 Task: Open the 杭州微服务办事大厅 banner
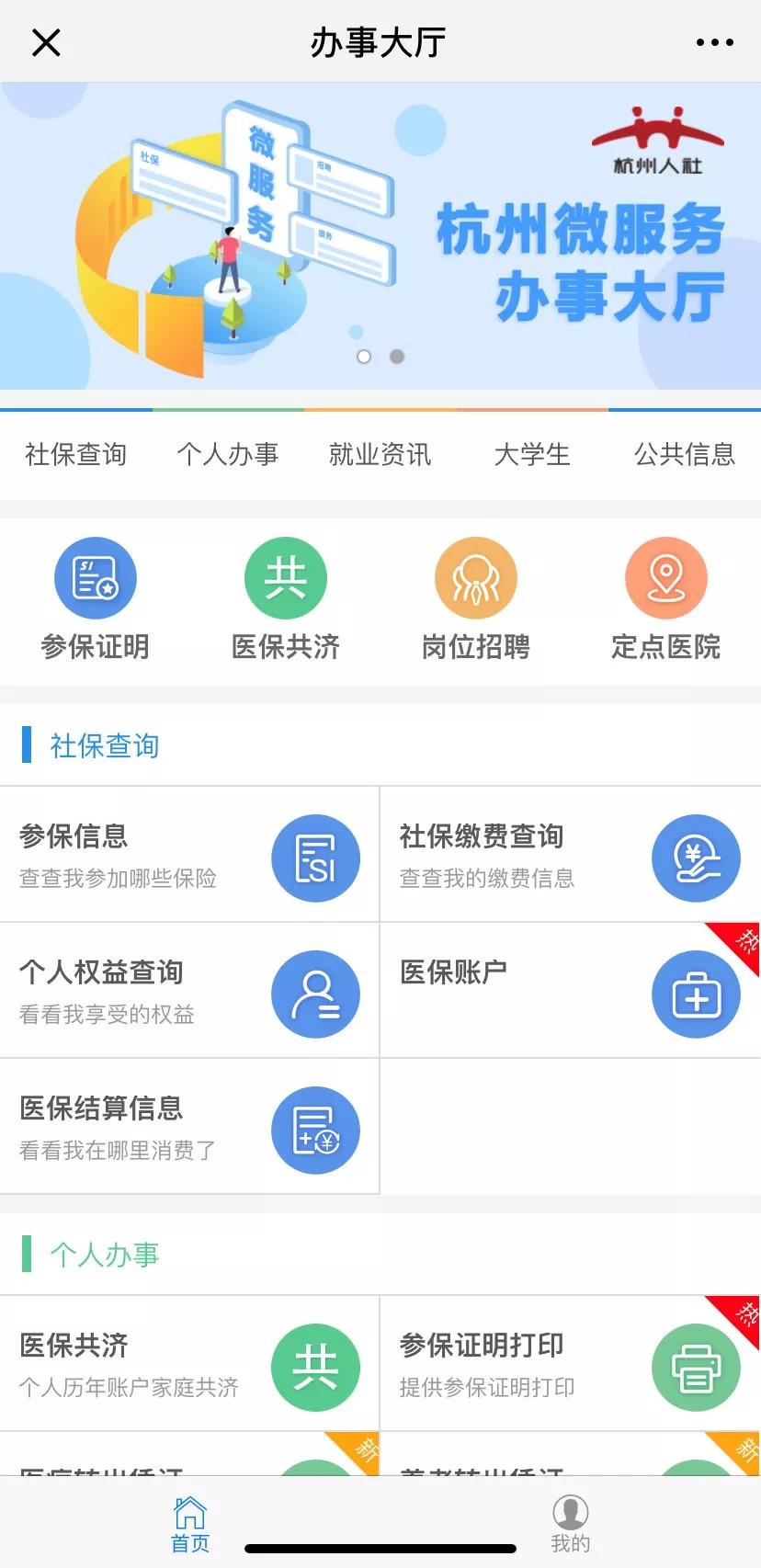(x=380, y=236)
